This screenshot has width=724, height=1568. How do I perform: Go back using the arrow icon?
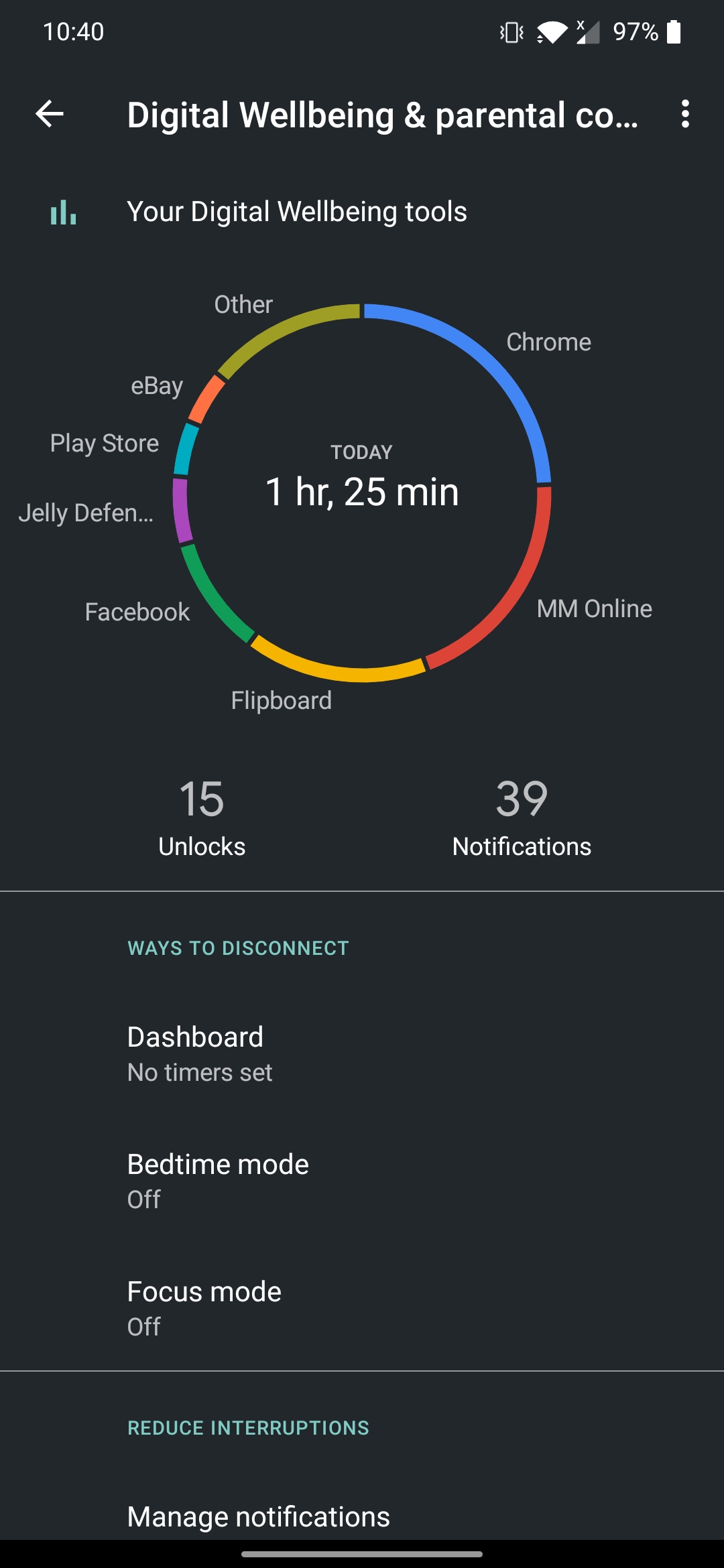point(50,114)
